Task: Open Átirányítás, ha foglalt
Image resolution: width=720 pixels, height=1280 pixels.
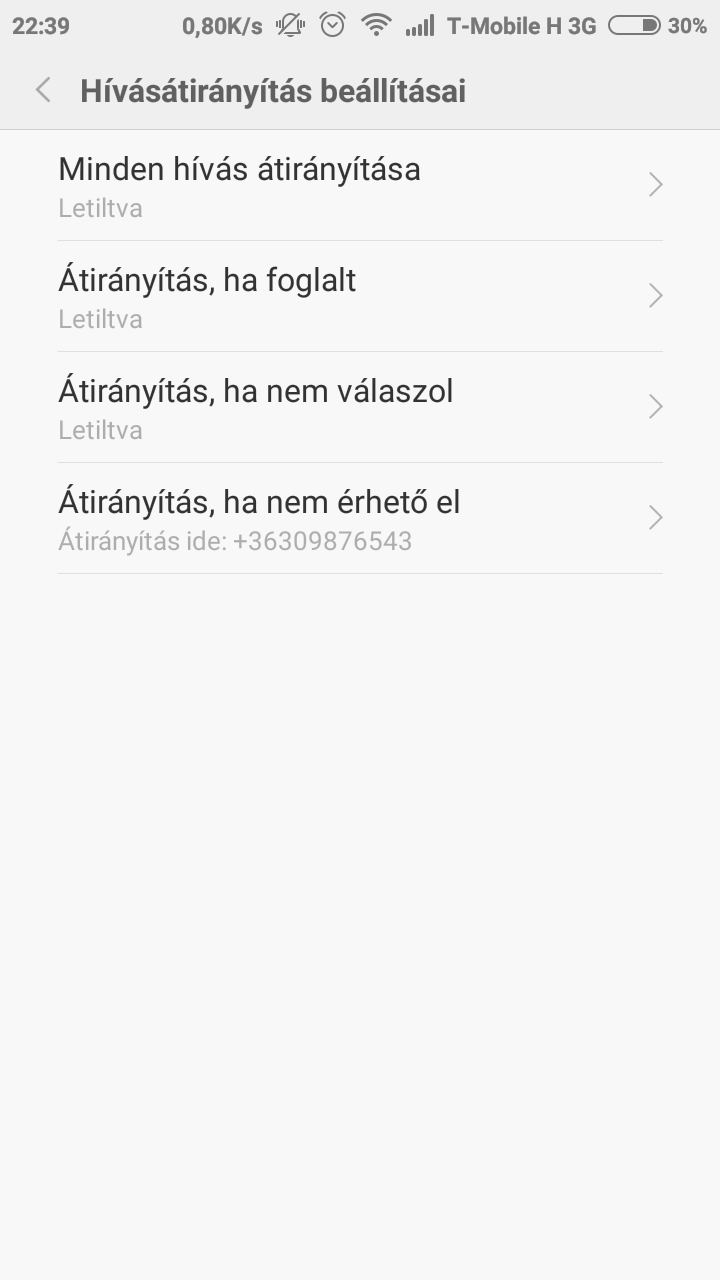Action: [360, 297]
